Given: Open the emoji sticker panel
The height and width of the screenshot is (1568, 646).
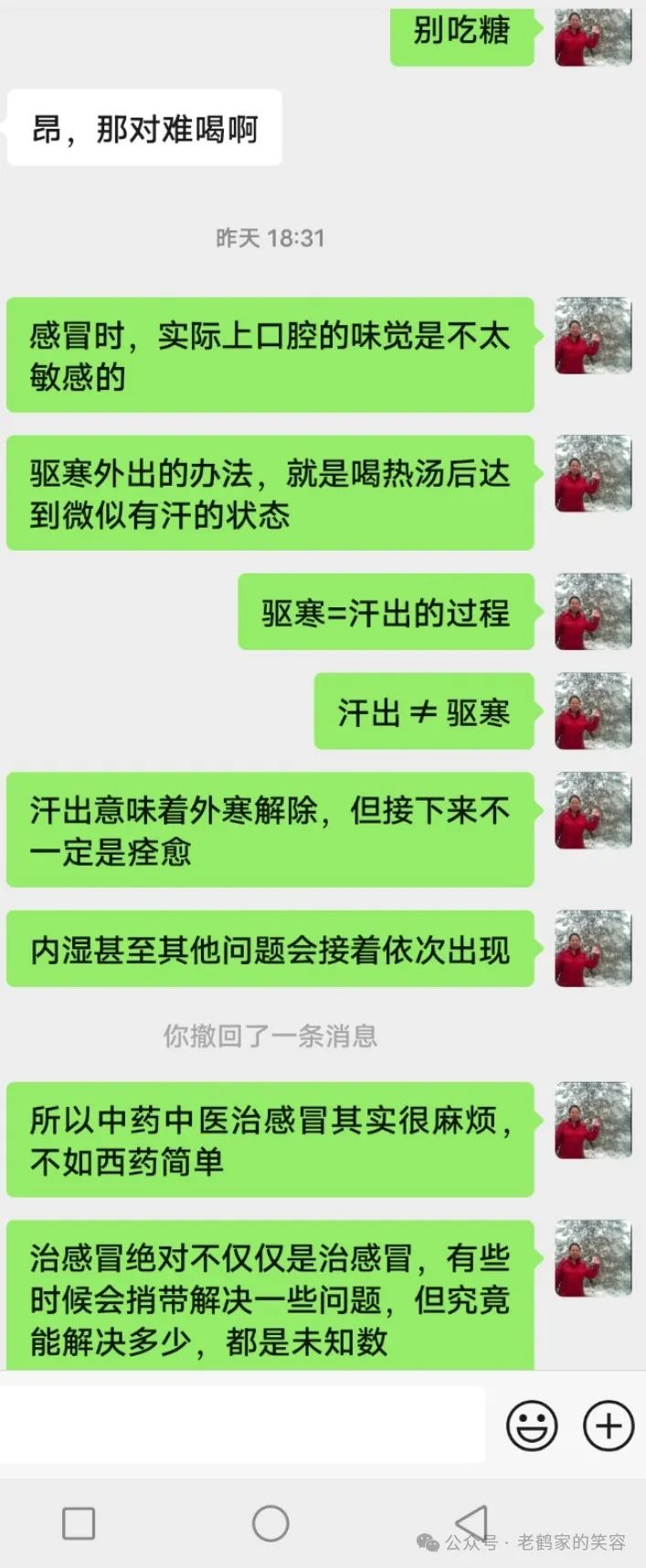Looking at the screenshot, I should [532, 1425].
